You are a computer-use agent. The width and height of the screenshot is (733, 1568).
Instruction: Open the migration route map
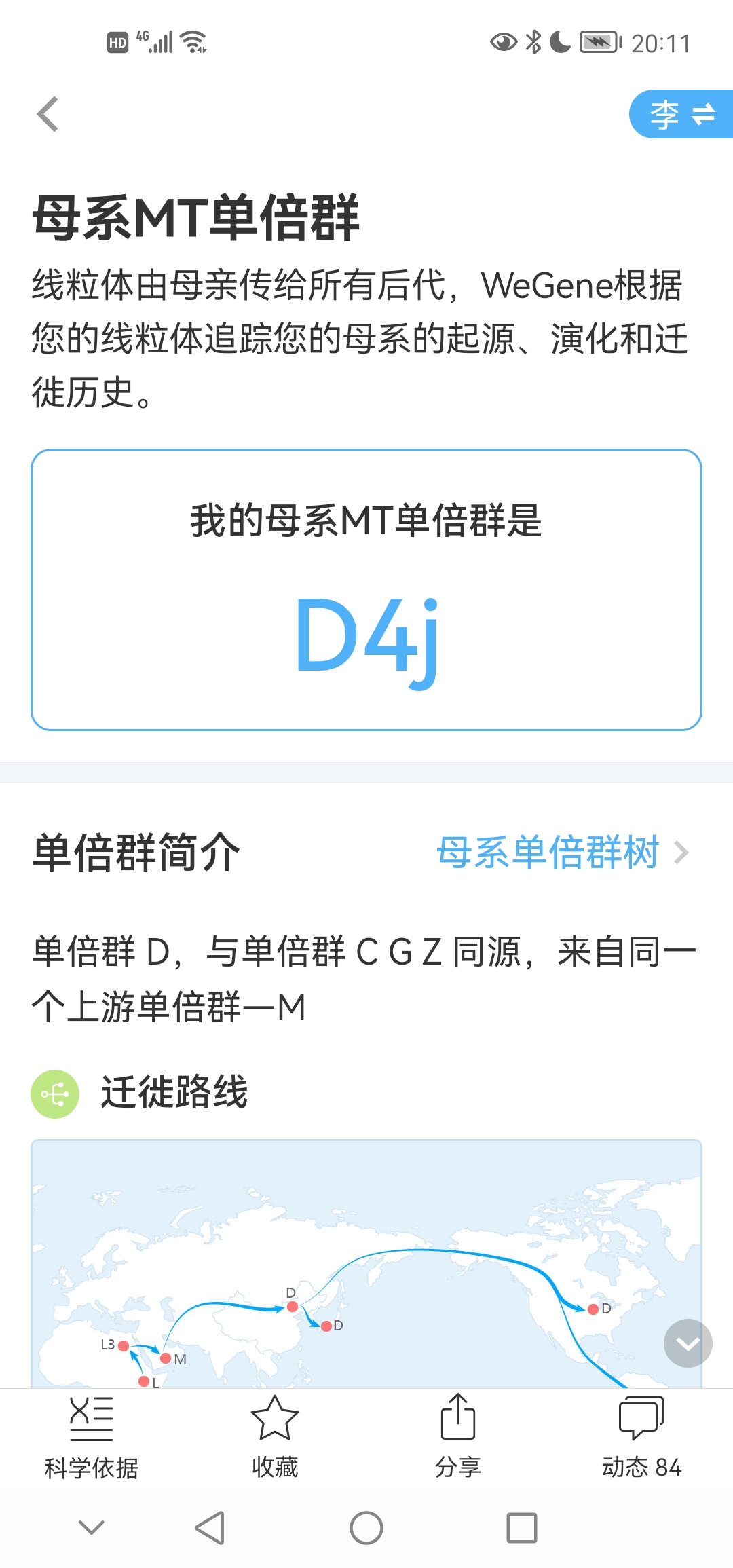coord(366,1264)
